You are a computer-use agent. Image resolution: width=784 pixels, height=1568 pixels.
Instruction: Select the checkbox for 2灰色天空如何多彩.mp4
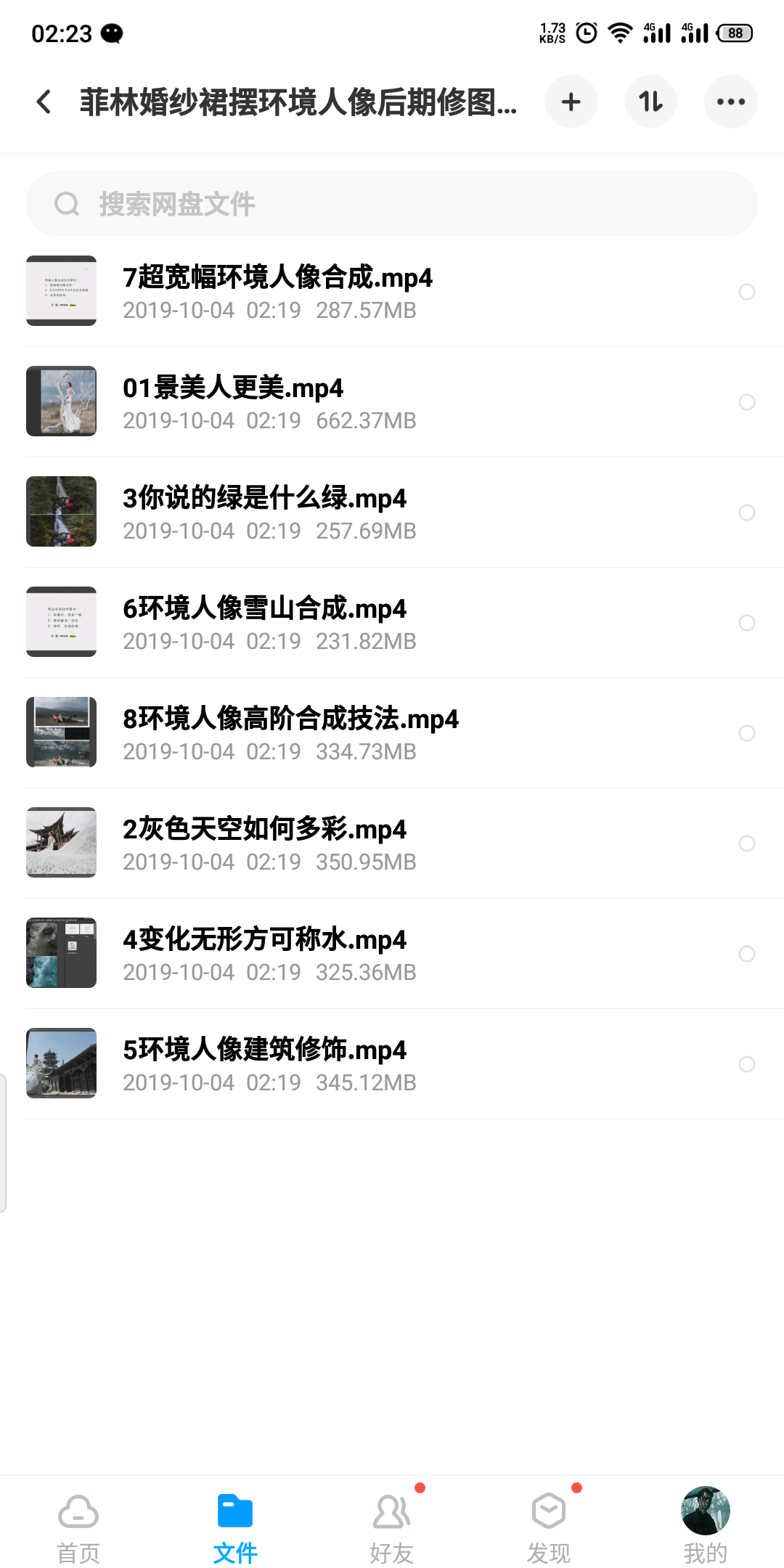coord(746,844)
